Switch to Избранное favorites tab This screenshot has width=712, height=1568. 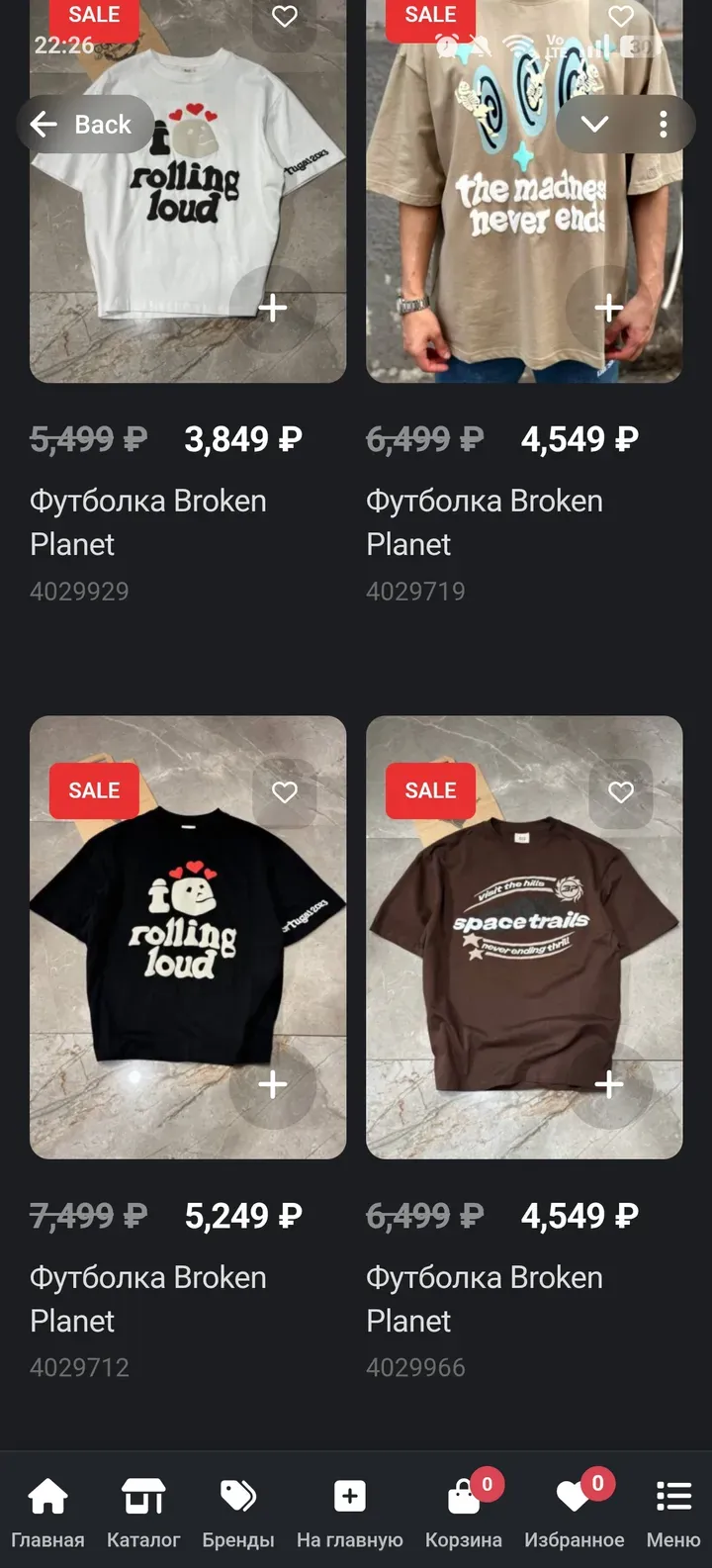coord(575,1512)
